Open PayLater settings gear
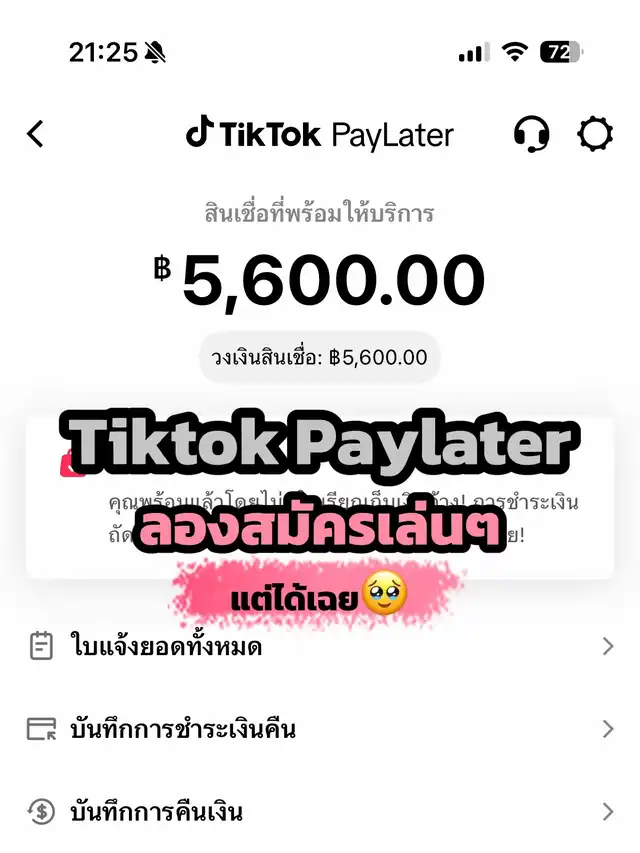 (x=595, y=134)
